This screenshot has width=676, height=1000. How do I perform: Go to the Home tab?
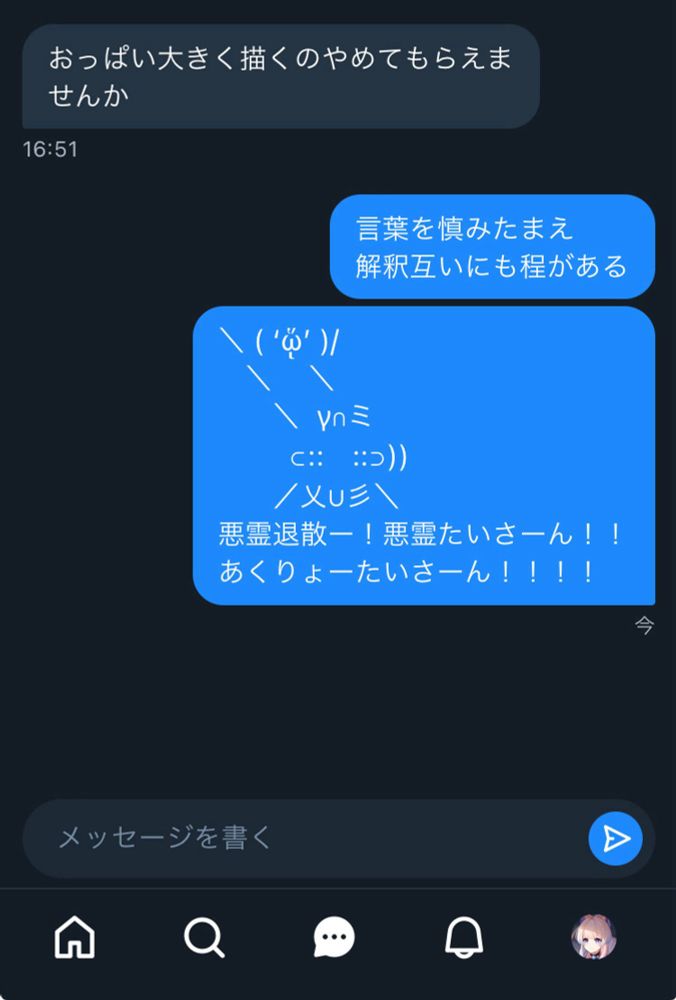coord(75,938)
